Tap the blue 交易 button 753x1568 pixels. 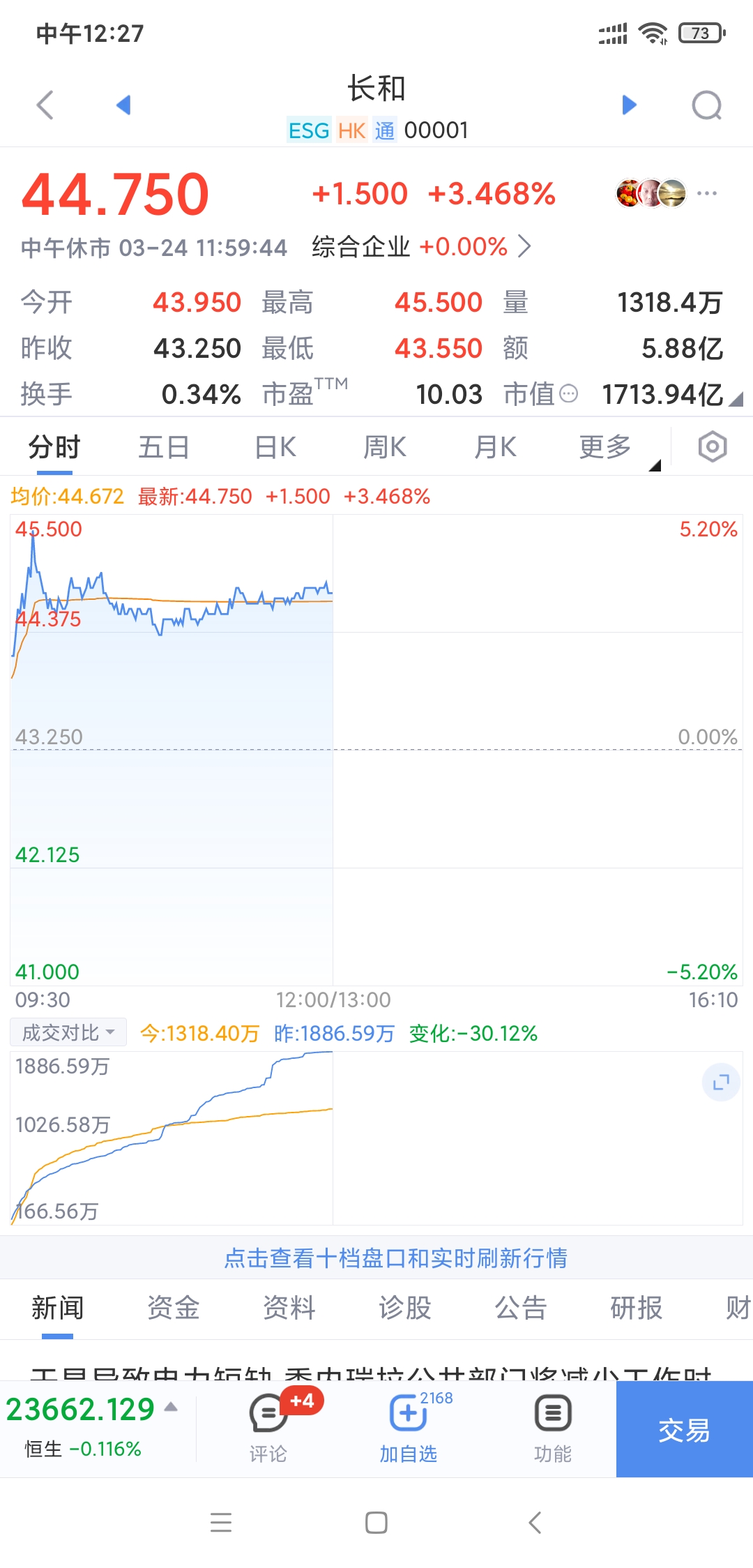tap(685, 1429)
